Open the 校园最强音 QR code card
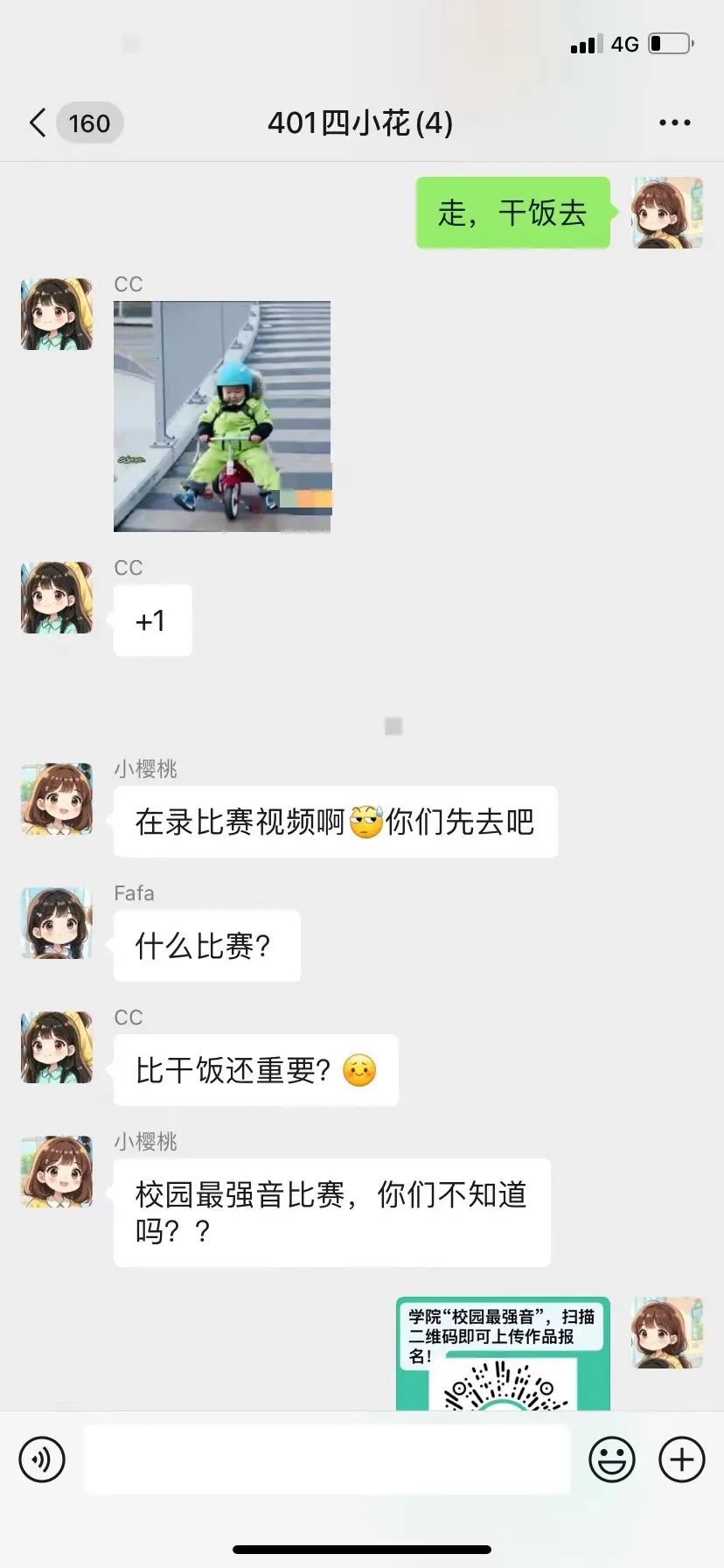724x1568 pixels. tap(503, 1354)
